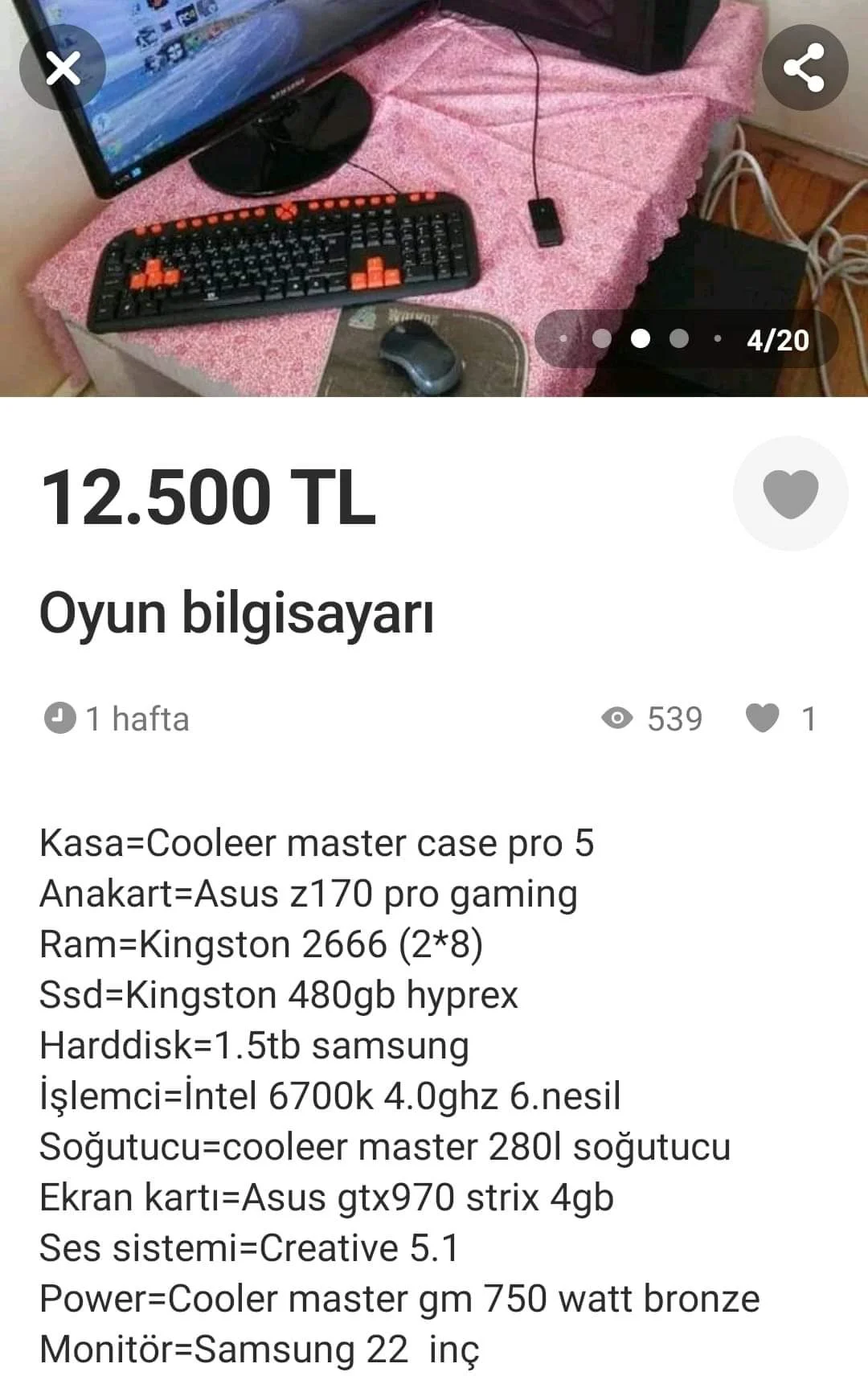Add the listing to favorites with heart button
868x1380 pixels.
790,493
